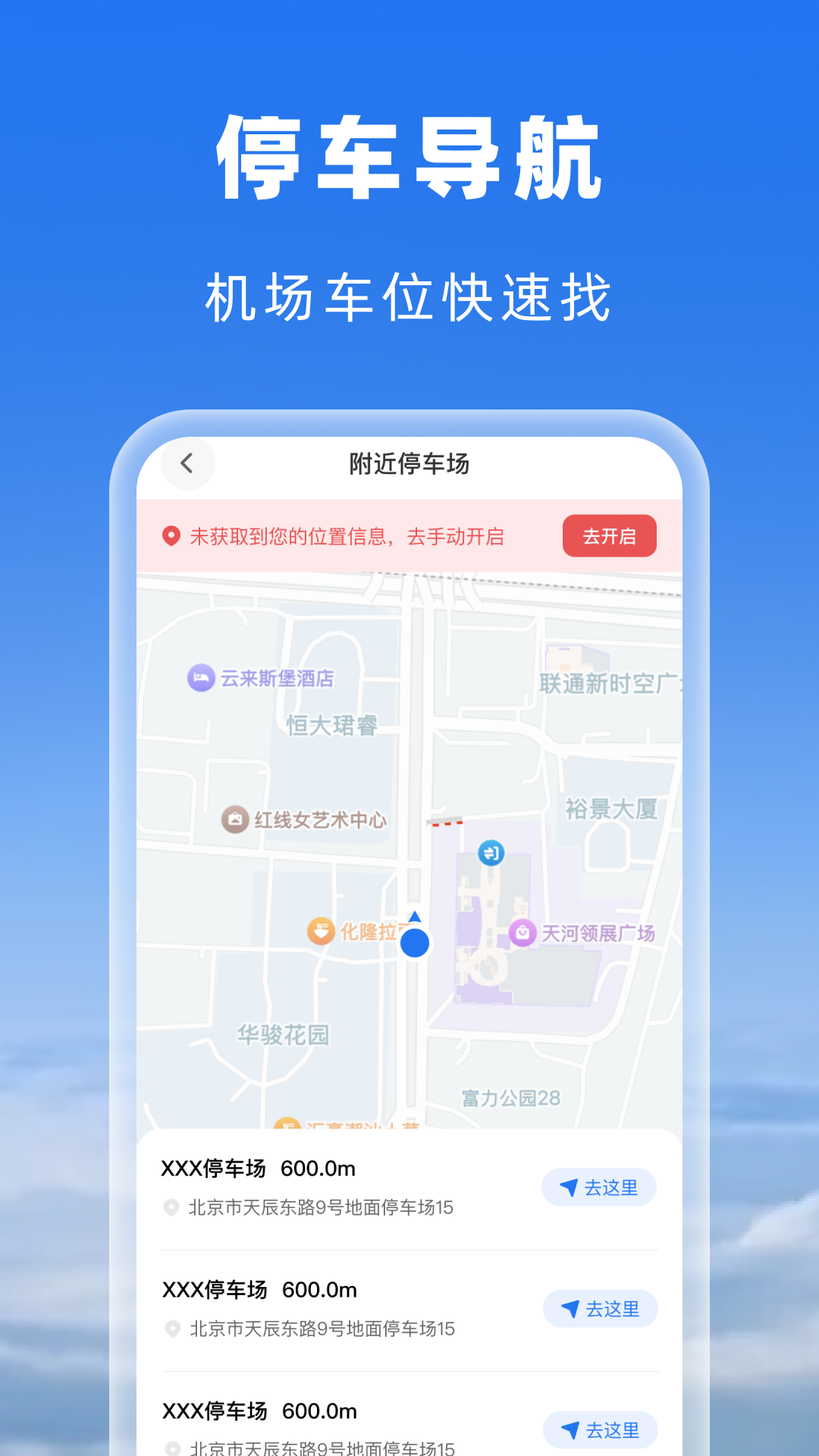Tap the red location pin in warning banner
The height and width of the screenshot is (1456, 819).
173,536
